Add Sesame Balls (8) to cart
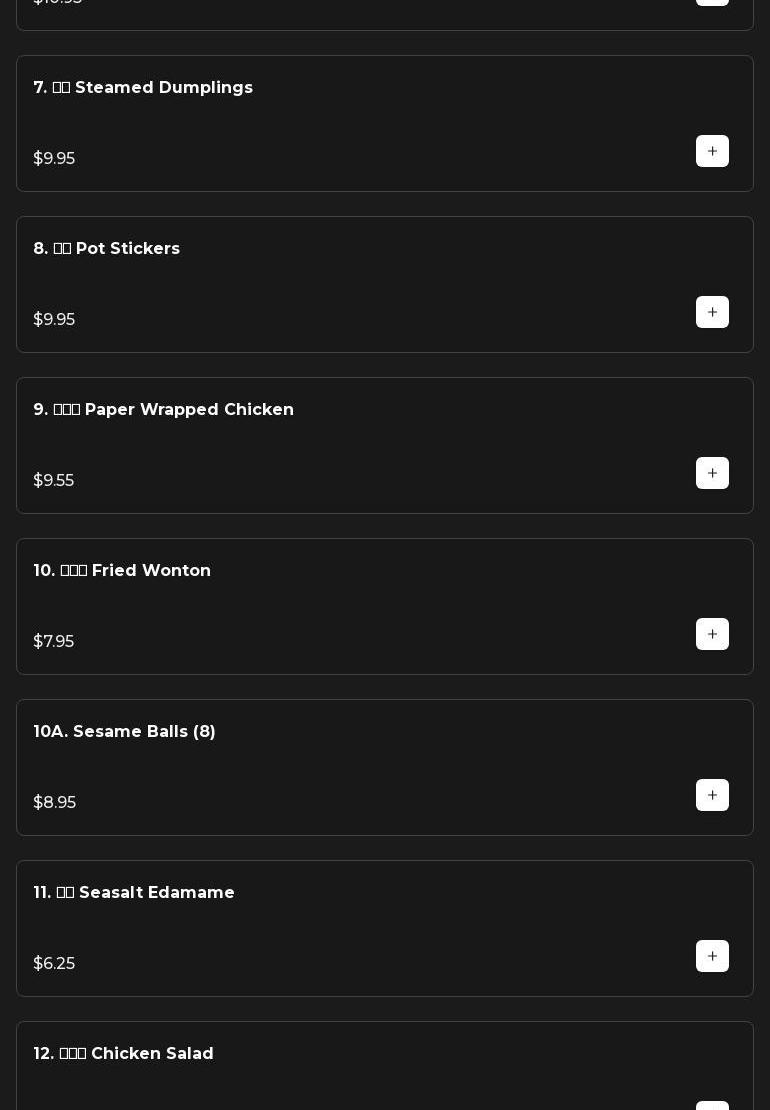Image resolution: width=770 pixels, height=1110 pixels. click(x=712, y=796)
